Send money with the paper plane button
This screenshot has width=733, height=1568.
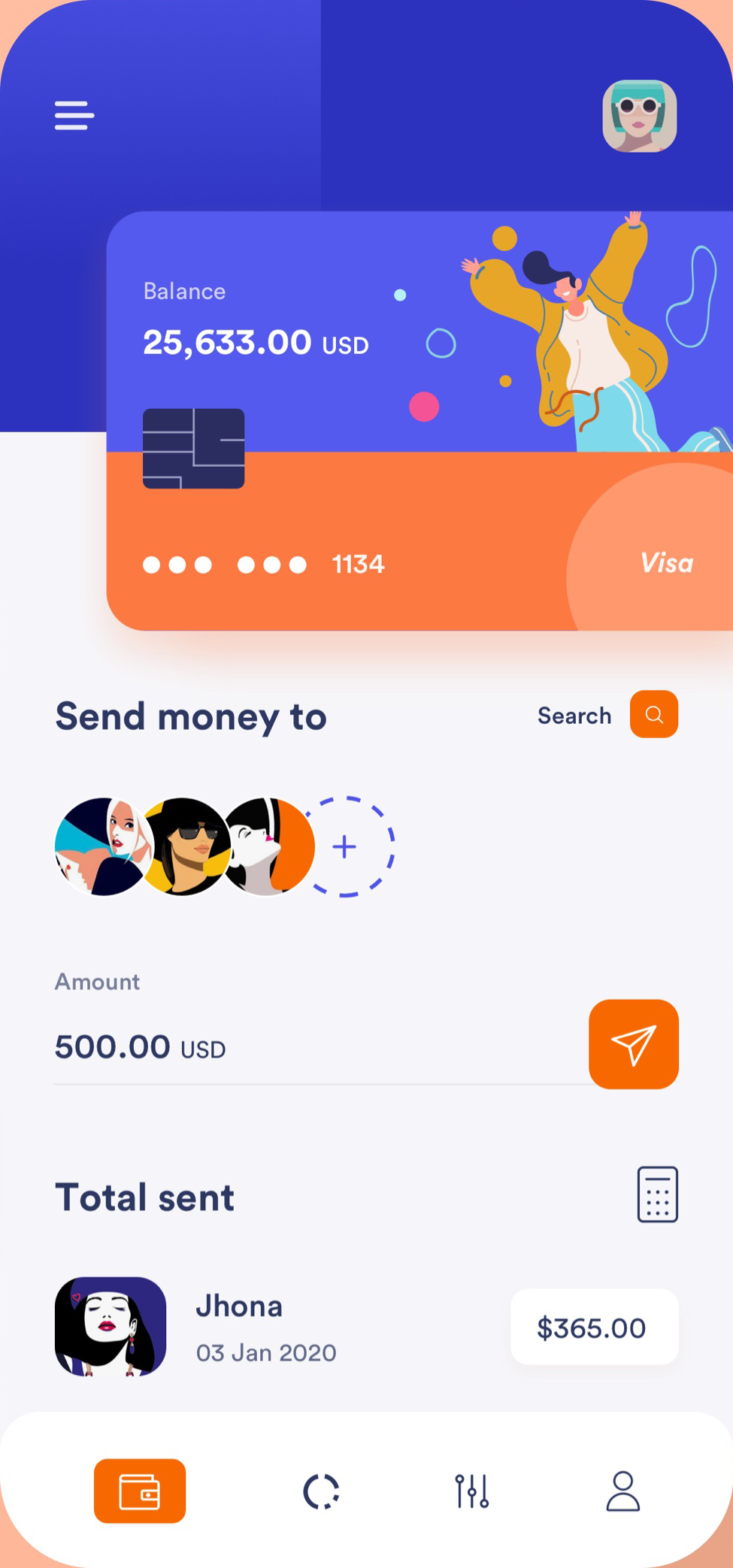point(633,1044)
